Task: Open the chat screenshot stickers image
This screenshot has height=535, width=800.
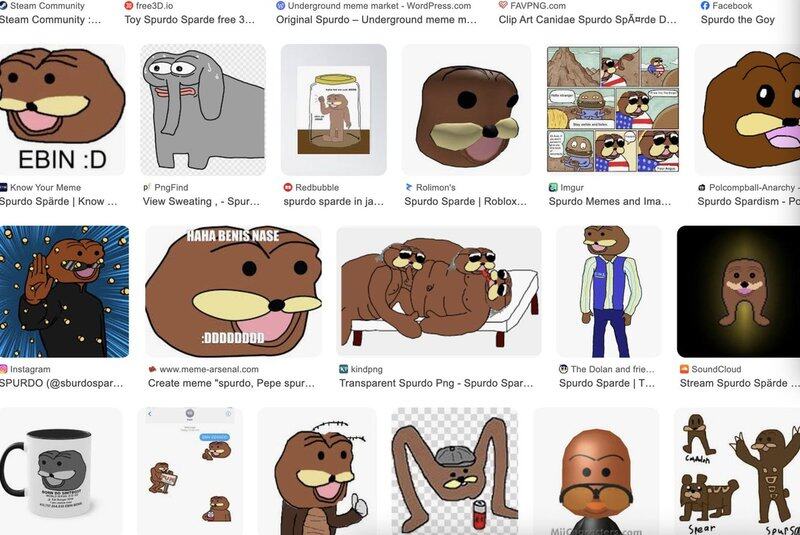Action: tap(189, 470)
